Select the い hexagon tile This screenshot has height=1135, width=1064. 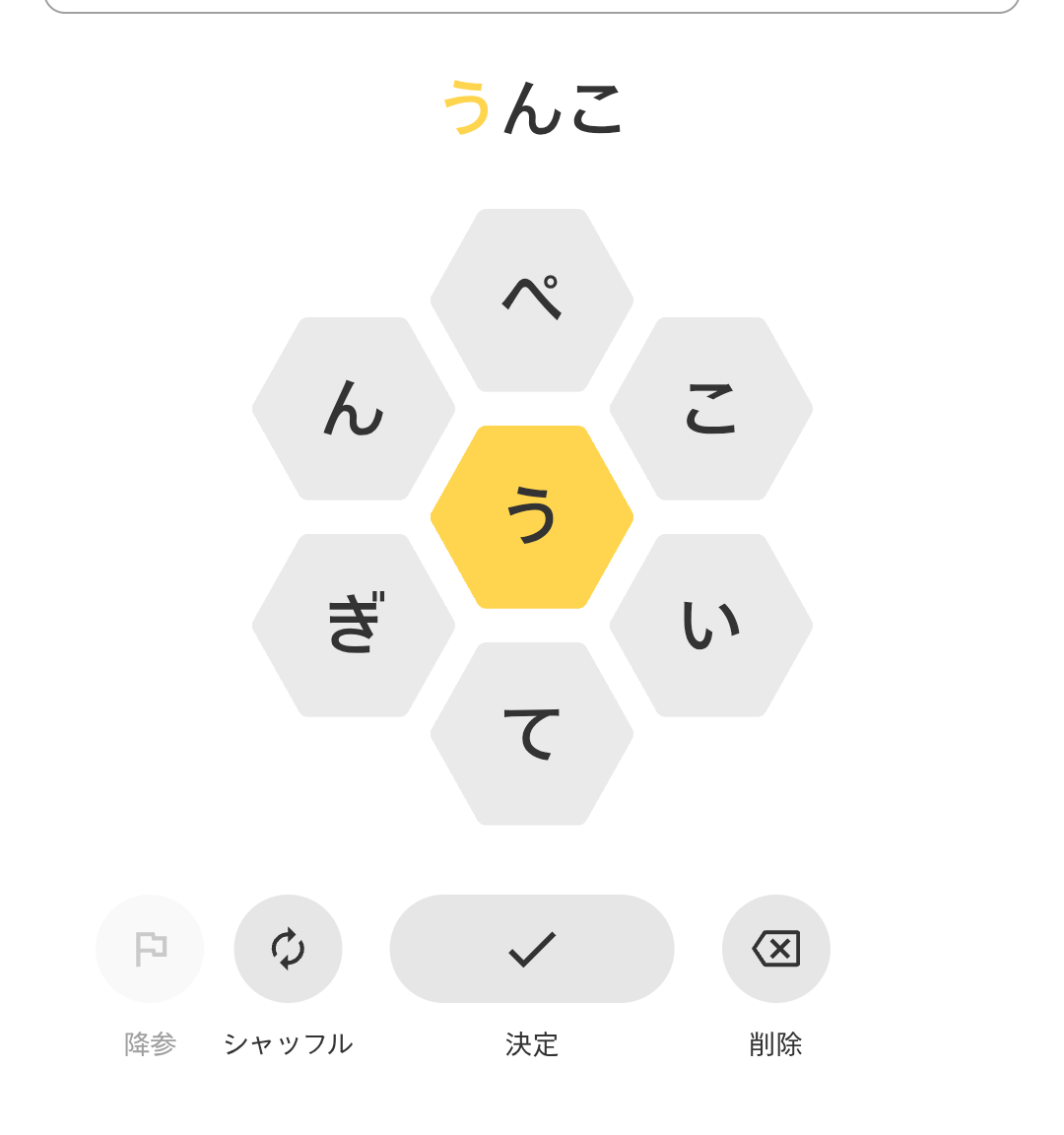click(710, 626)
